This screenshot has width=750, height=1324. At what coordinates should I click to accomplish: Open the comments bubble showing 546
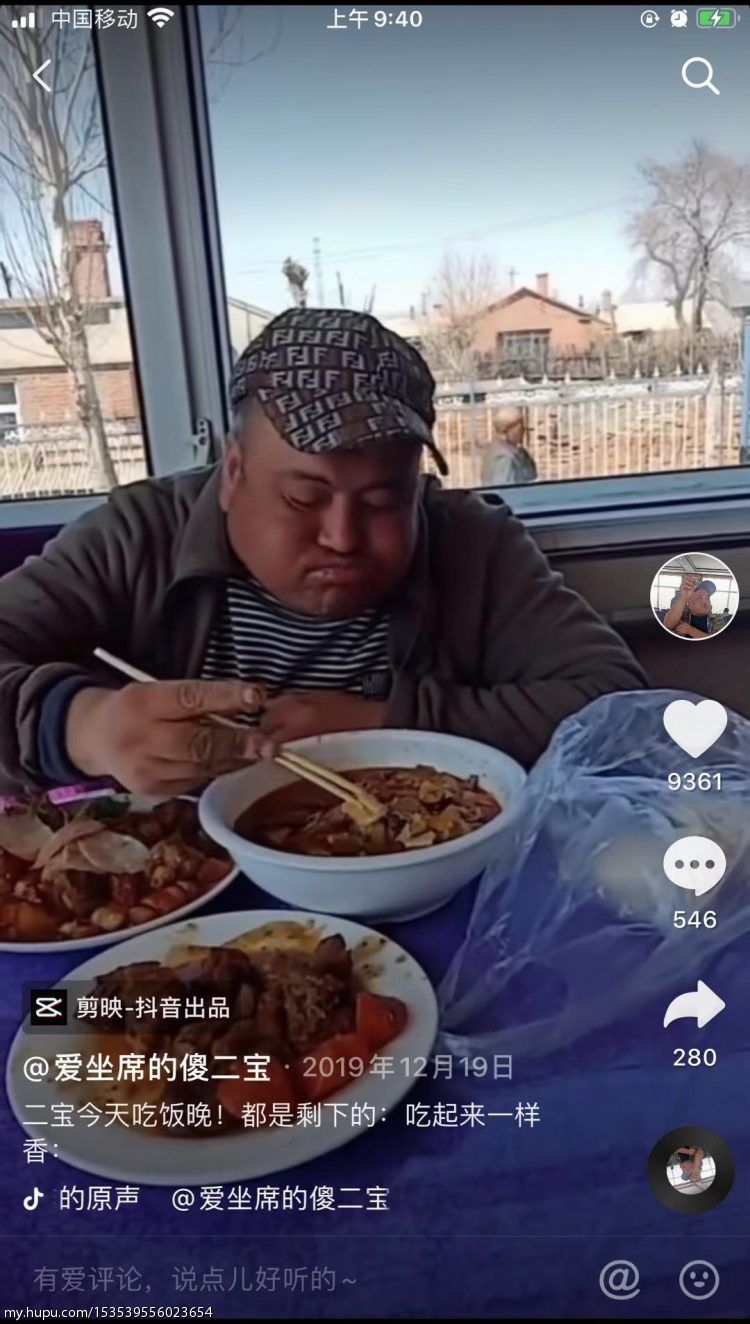[x=695, y=866]
